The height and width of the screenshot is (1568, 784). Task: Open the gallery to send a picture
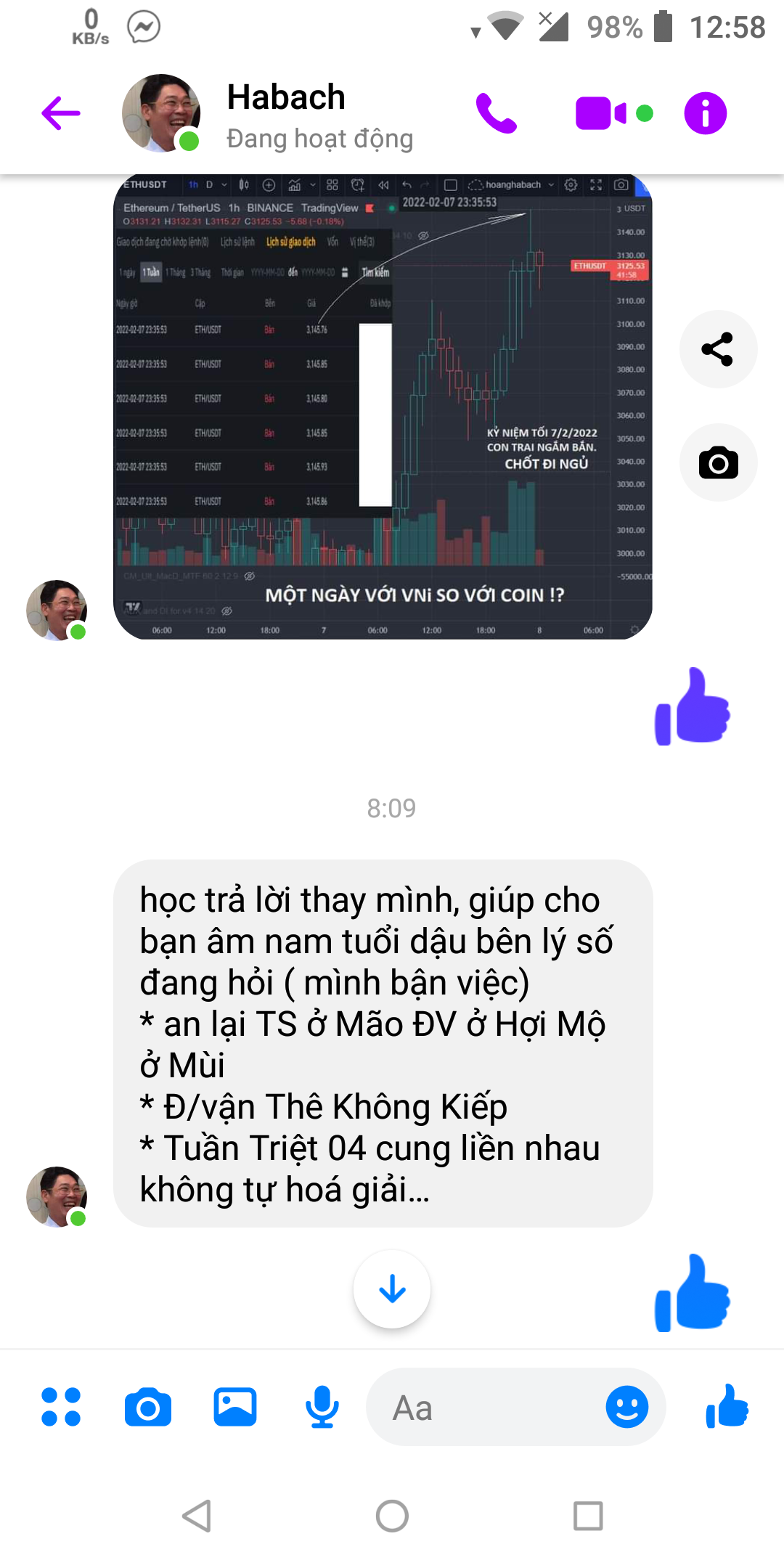(x=235, y=1407)
